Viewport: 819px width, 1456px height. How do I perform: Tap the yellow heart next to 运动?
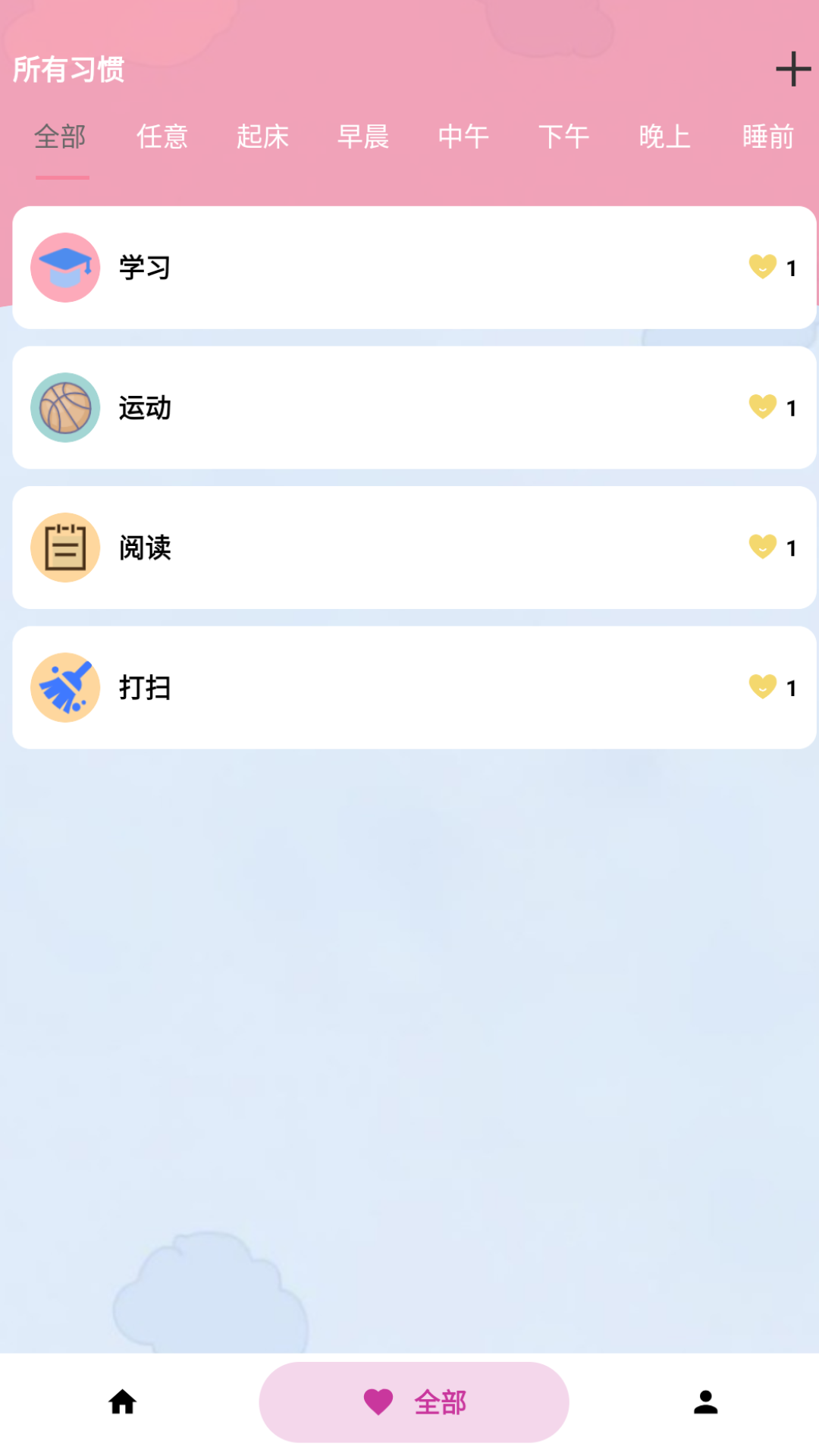761,407
